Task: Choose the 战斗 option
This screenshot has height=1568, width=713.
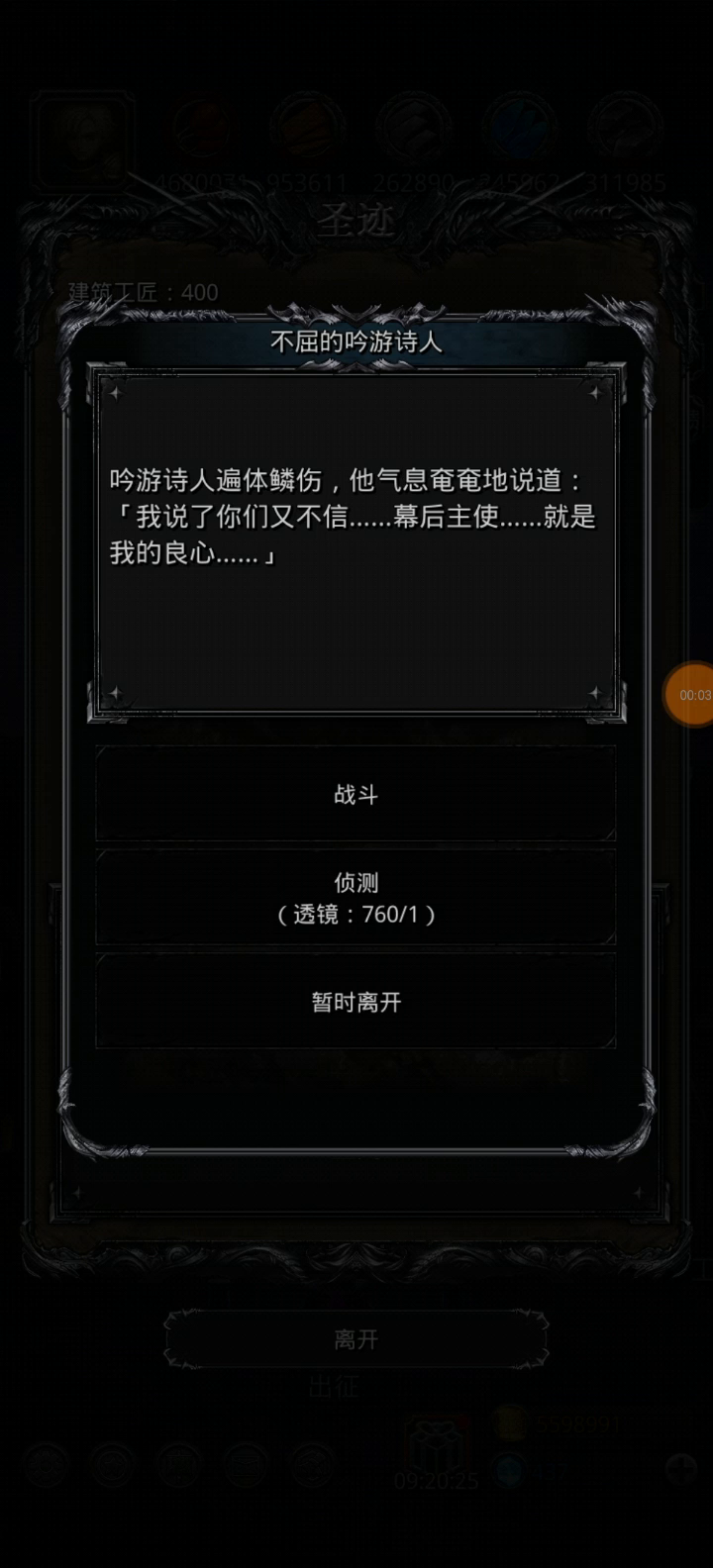Action: click(356, 794)
